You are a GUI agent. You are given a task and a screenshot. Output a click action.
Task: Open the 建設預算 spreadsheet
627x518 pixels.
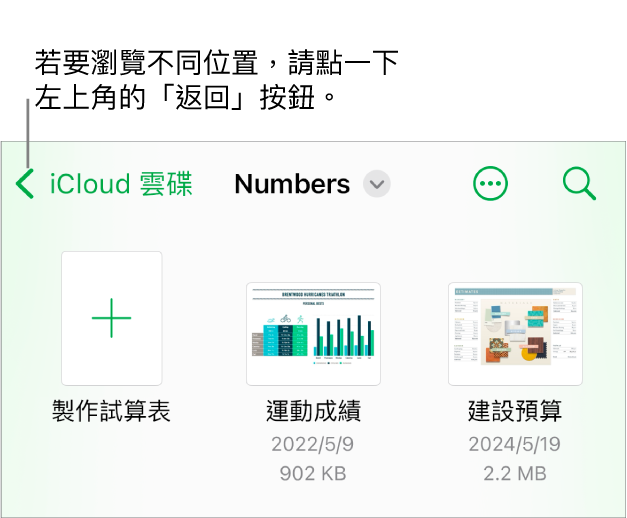pos(515,334)
